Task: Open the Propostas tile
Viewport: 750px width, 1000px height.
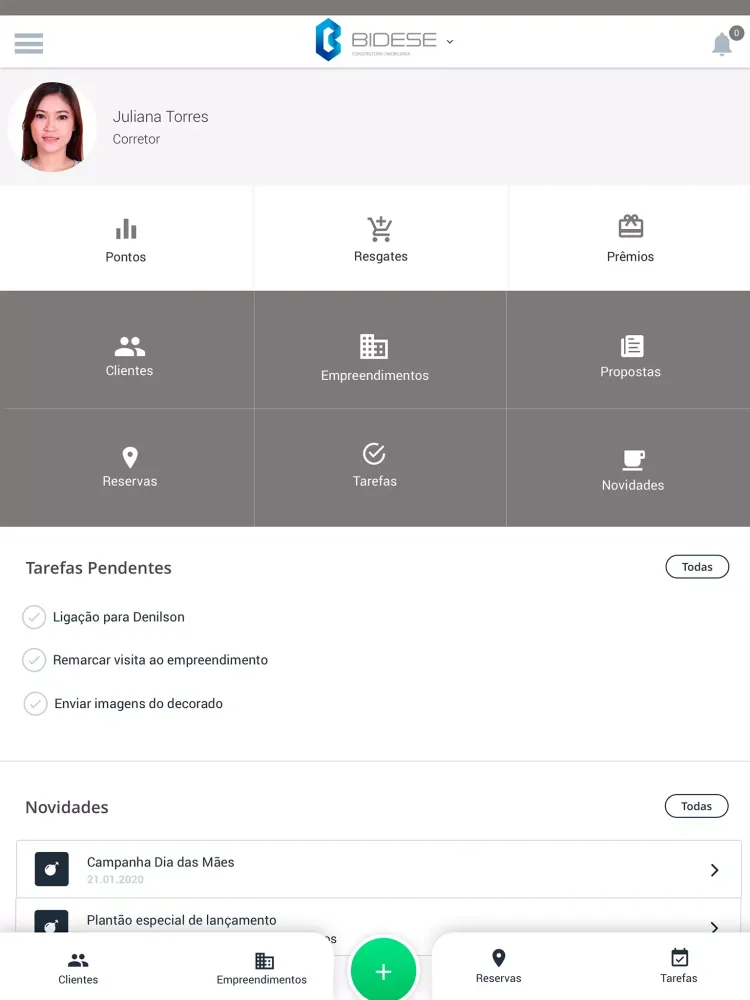Action: 630,356
